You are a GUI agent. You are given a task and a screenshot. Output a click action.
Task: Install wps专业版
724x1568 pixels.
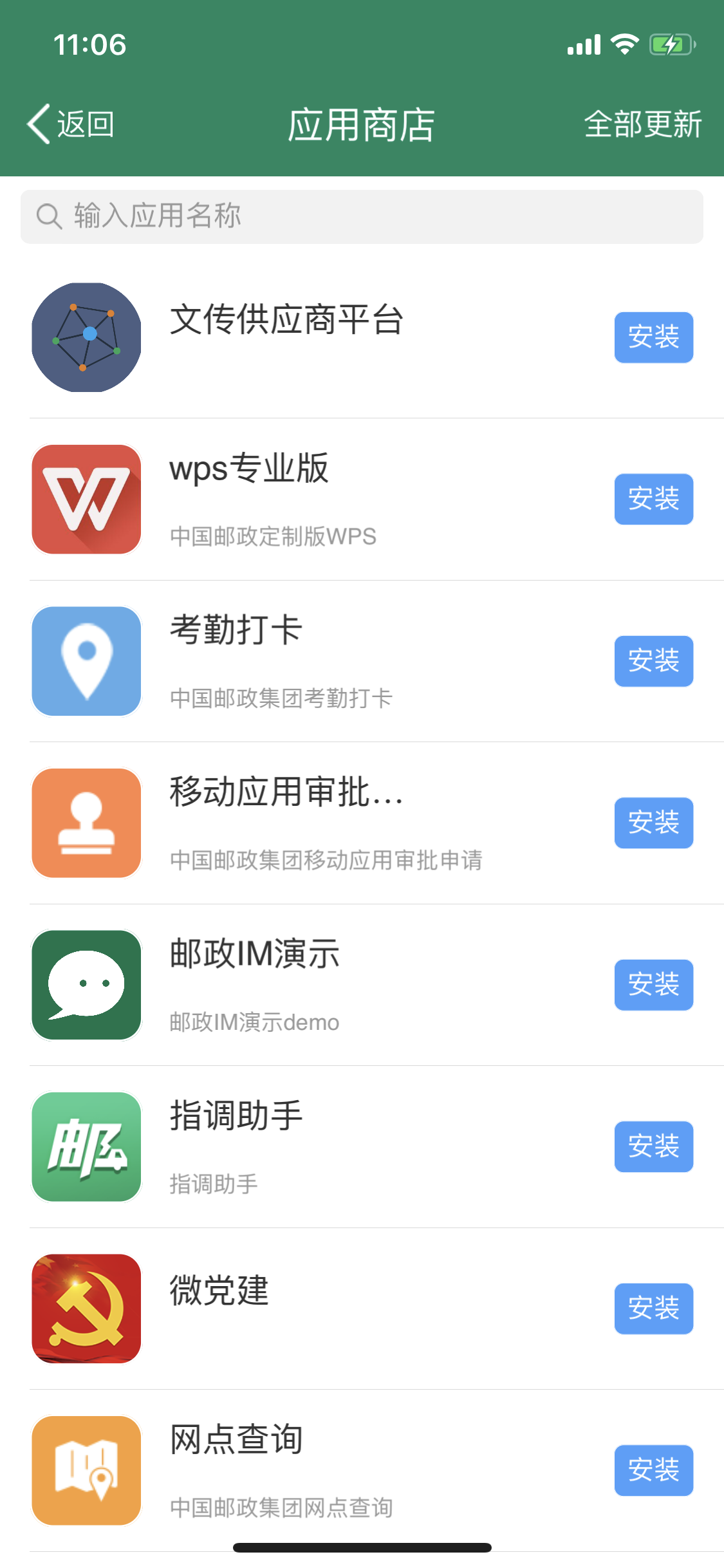(x=653, y=499)
